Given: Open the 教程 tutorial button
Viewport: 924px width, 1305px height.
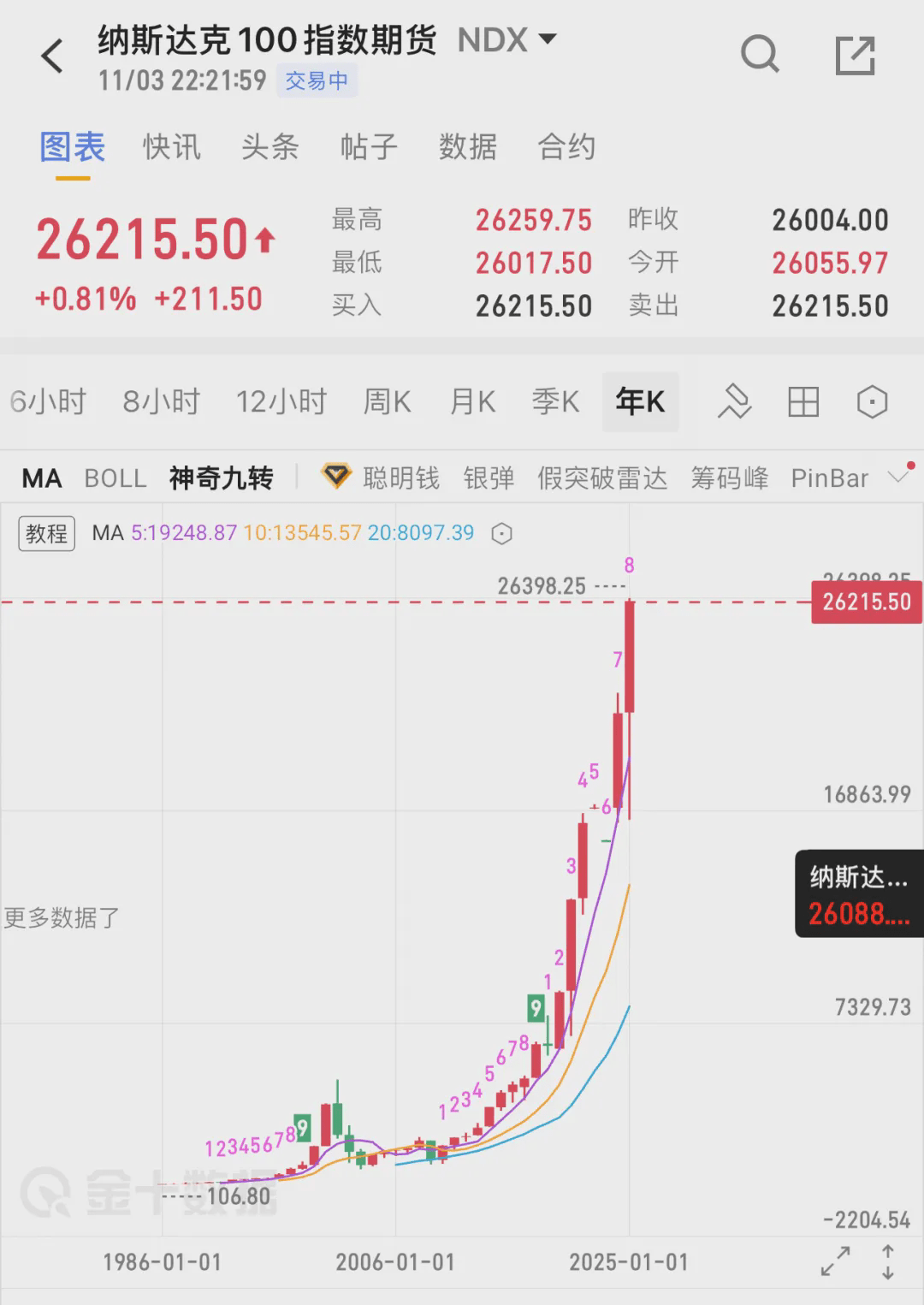Looking at the screenshot, I should pos(46,533).
